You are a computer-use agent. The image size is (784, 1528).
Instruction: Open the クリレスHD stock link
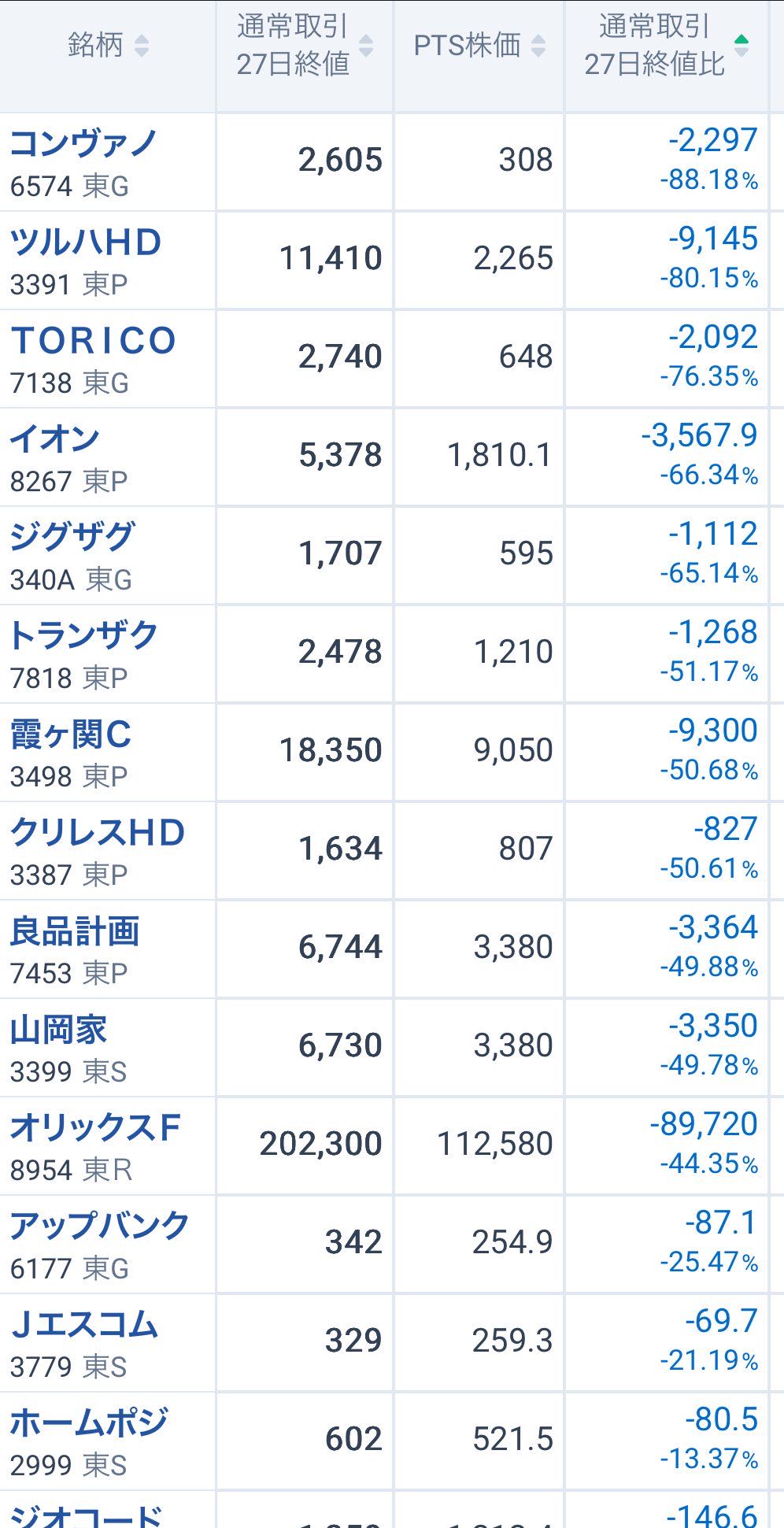point(98,832)
